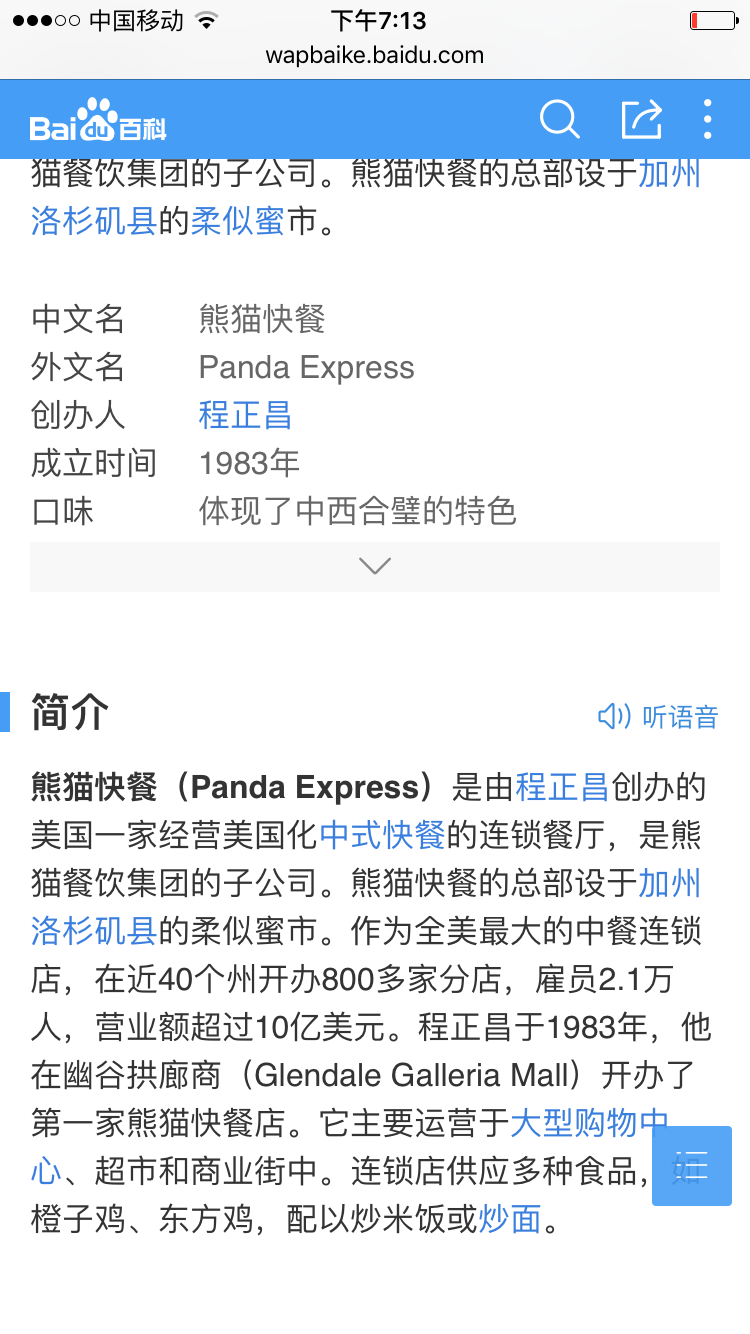750x1334 pixels.
Task: Go to Baidu Baike home via logo
Action: [98, 121]
